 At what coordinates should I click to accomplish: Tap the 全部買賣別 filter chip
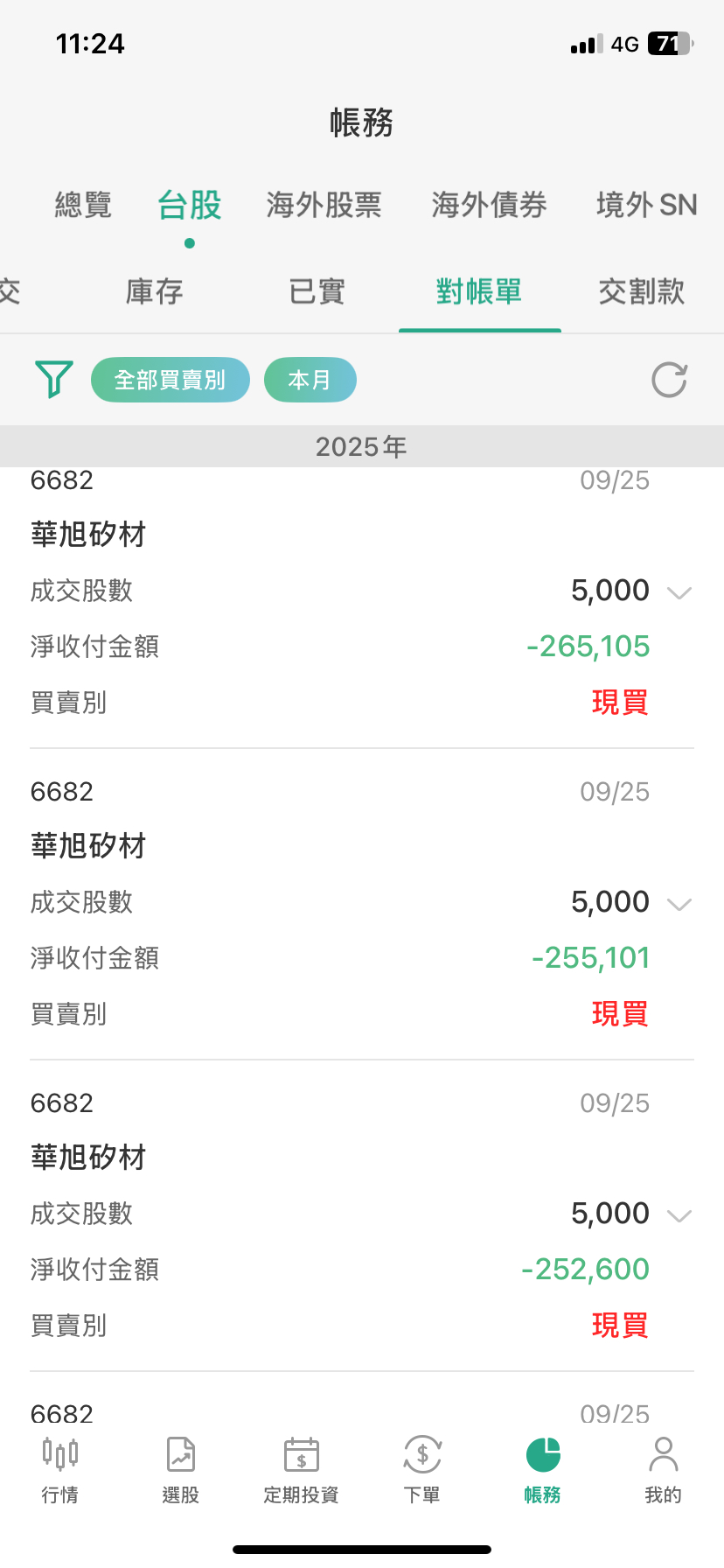pos(171,380)
